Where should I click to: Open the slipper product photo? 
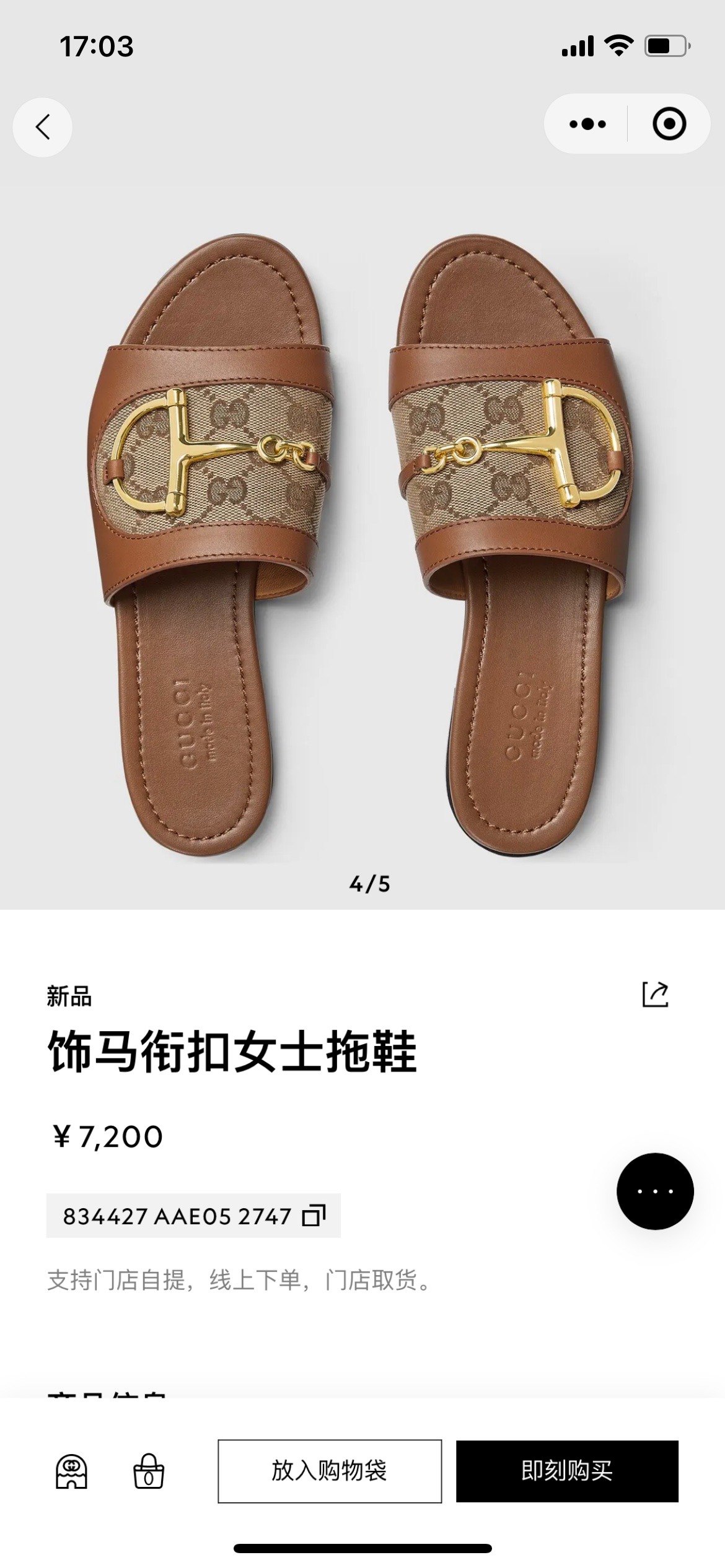(x=362, y=545)
